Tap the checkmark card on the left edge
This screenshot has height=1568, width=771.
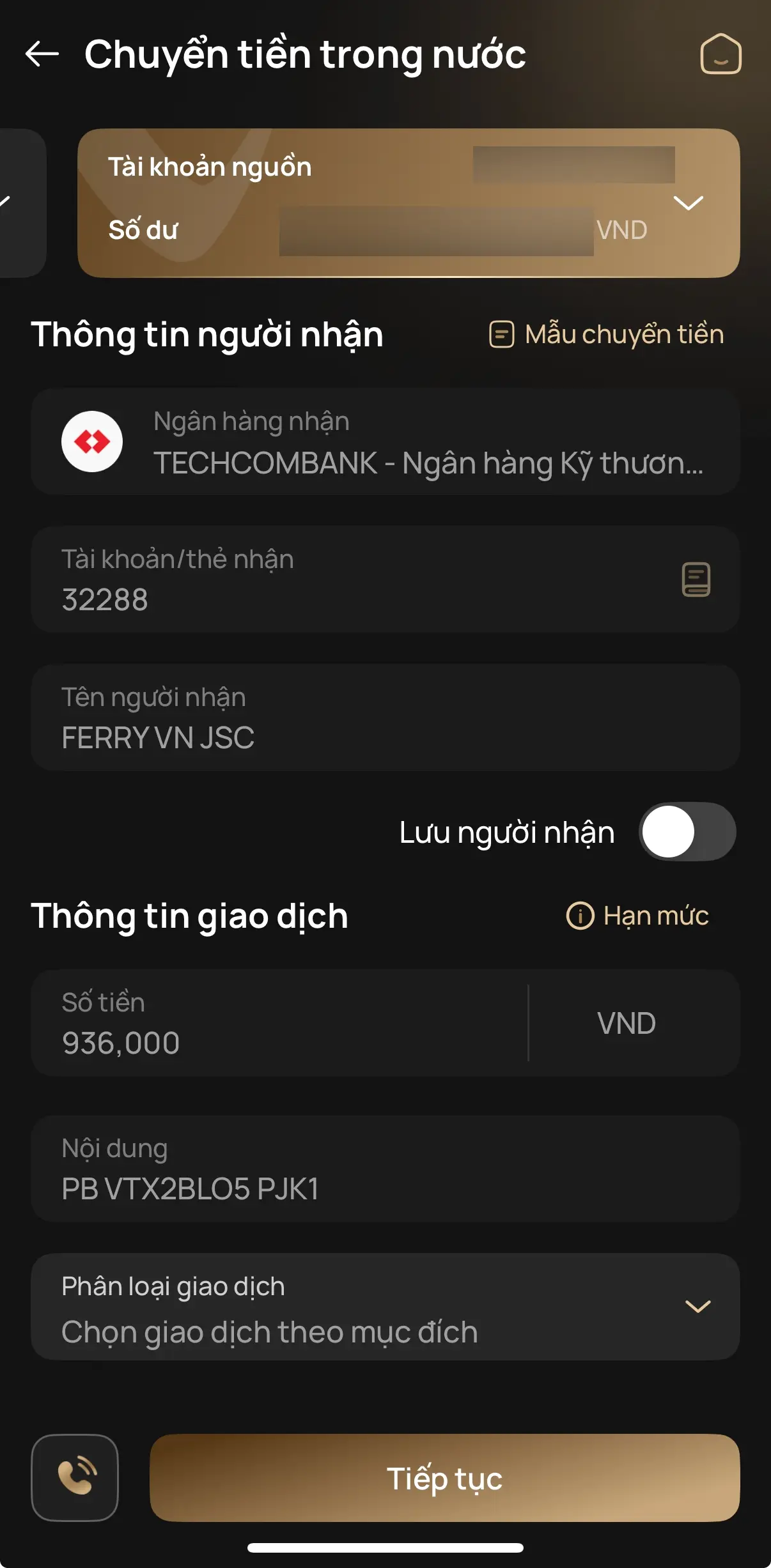coord(13,201)
